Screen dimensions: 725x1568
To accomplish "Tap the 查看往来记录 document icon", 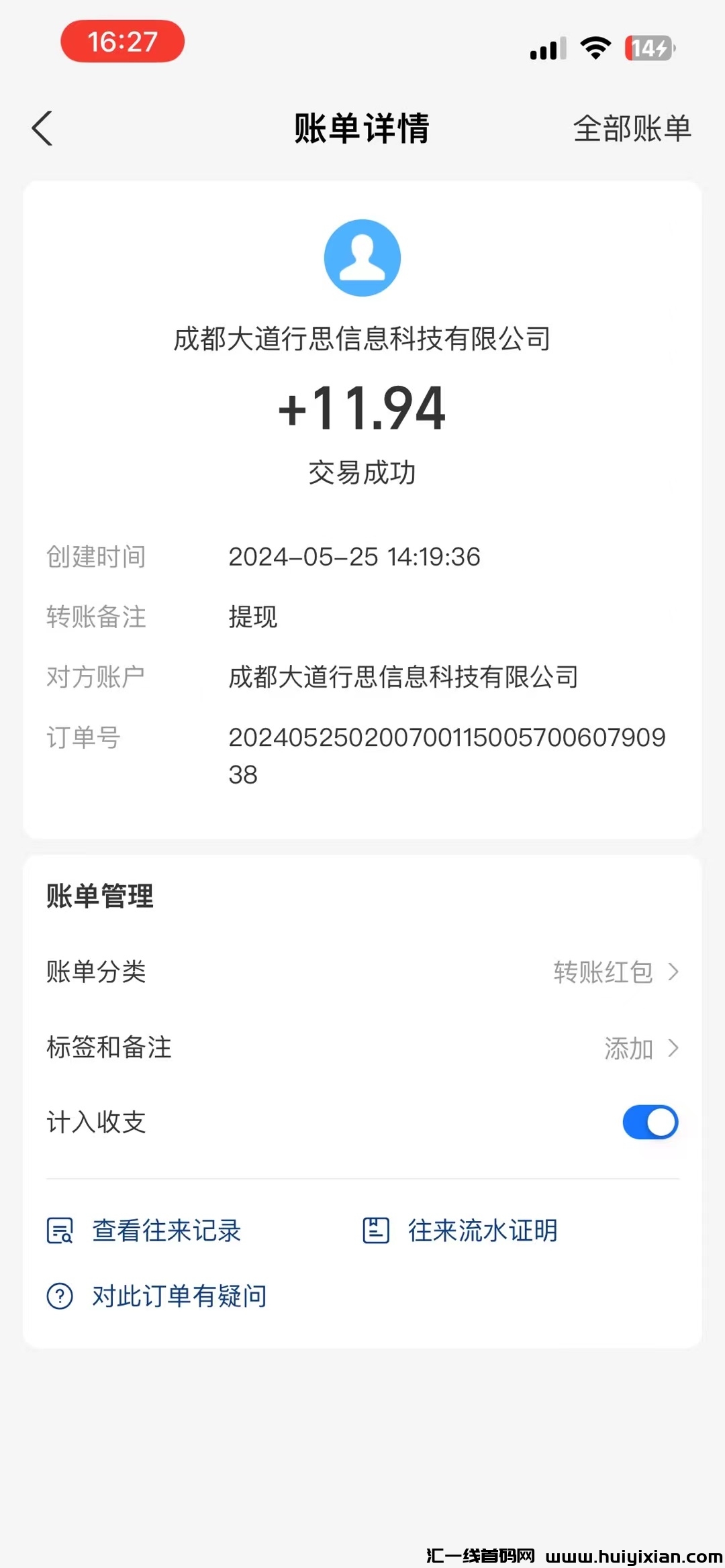I will click(x=61, y=1231).
